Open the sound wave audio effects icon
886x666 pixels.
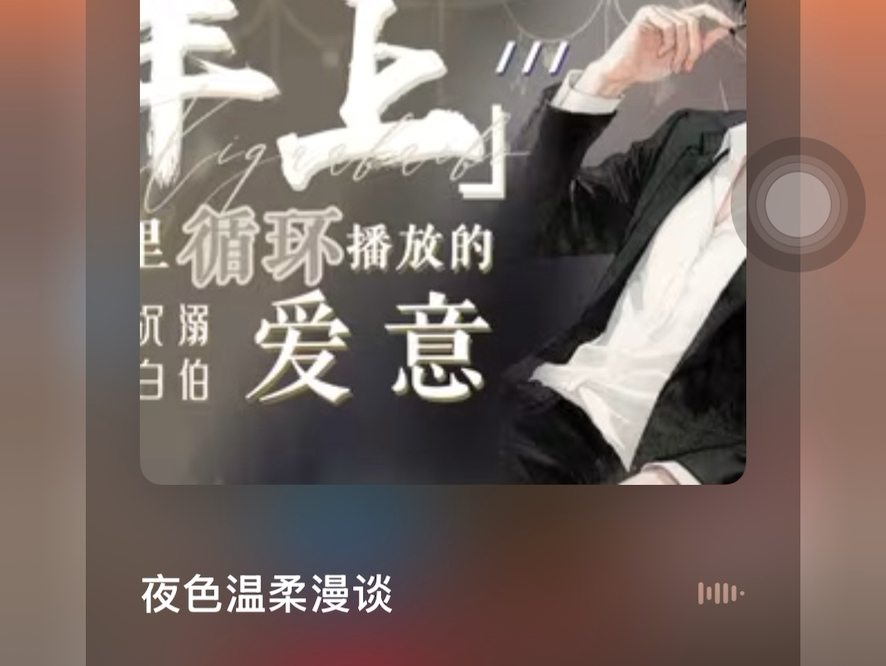pyautogui.click(x=720, y=593)
